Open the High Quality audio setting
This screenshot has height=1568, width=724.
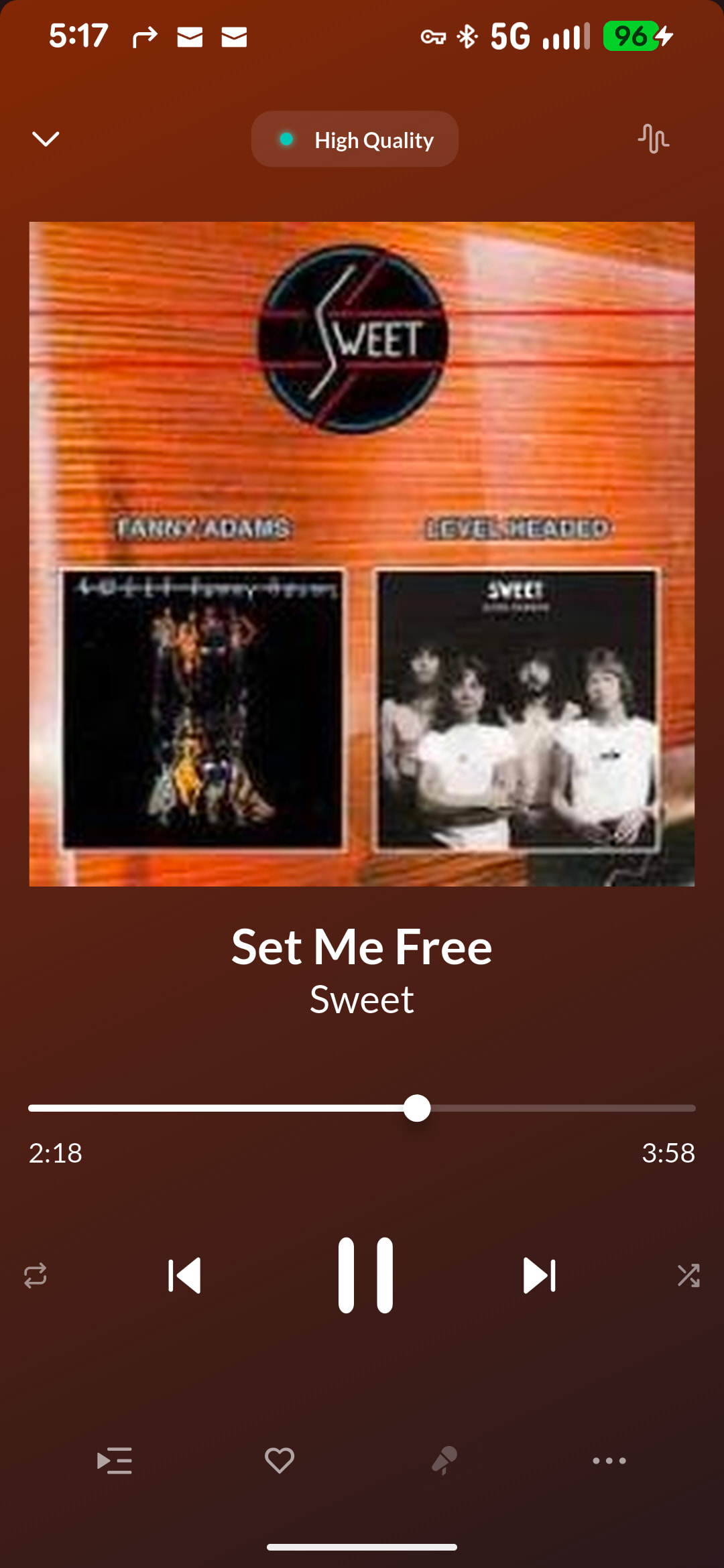pos(355,139)
